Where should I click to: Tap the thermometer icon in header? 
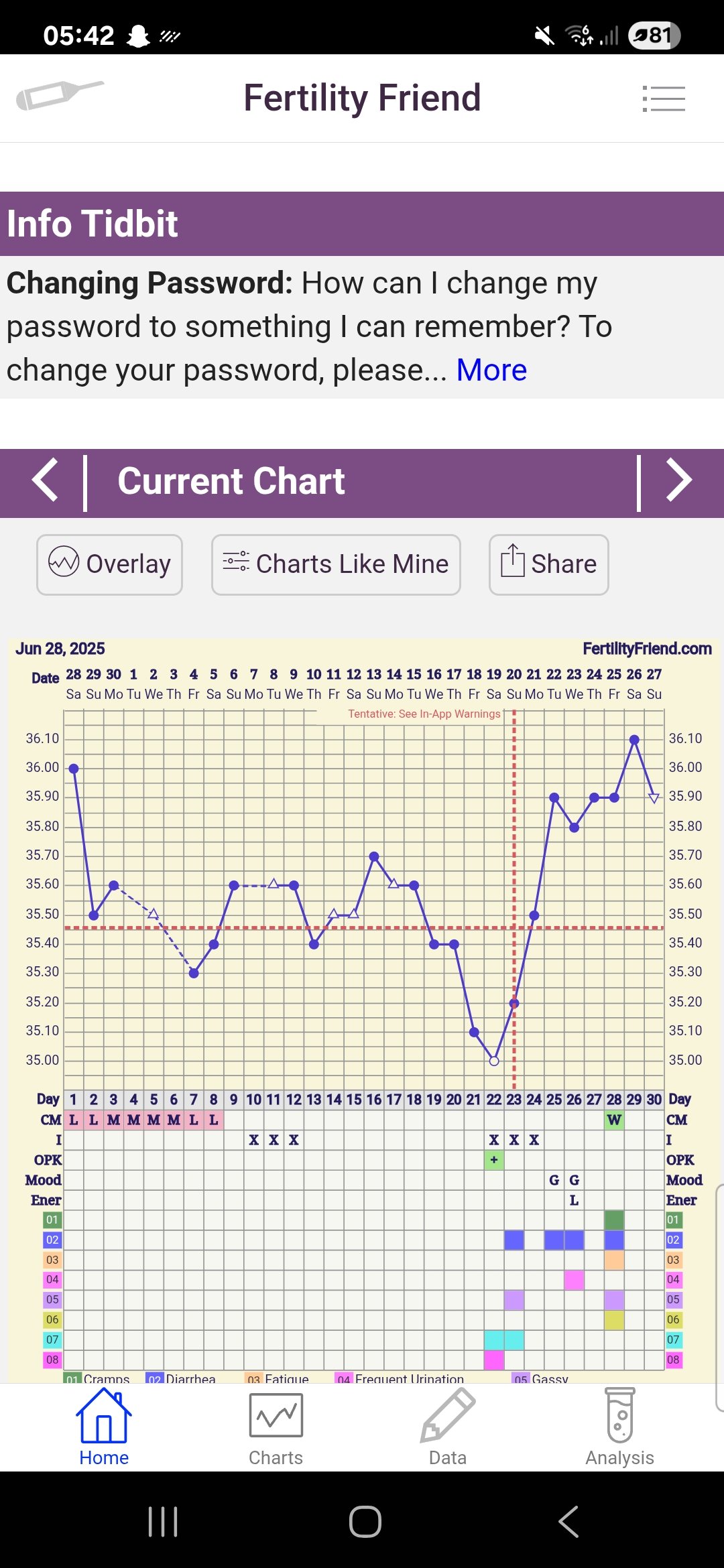[x=60, y=95]
